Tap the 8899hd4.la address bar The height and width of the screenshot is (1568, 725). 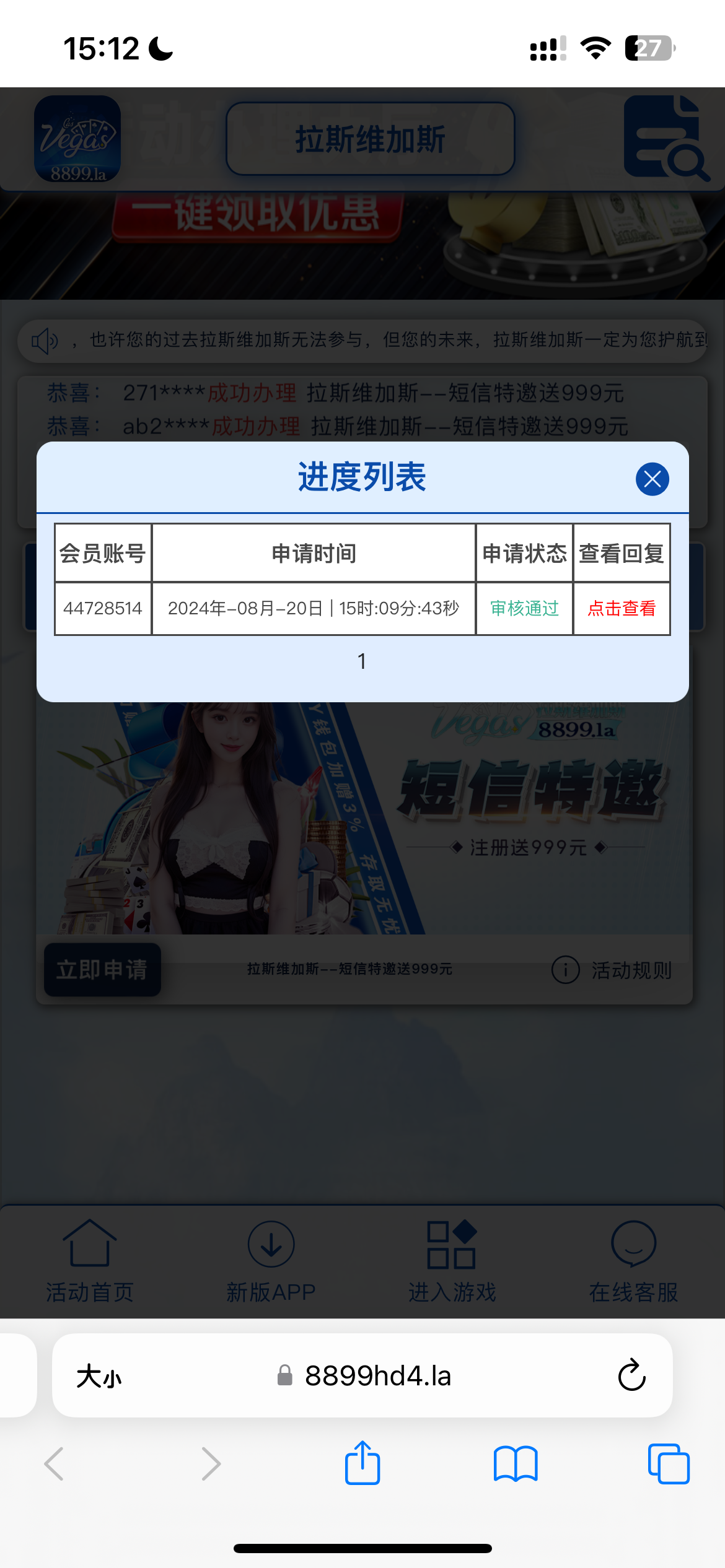click(377, 1375)
